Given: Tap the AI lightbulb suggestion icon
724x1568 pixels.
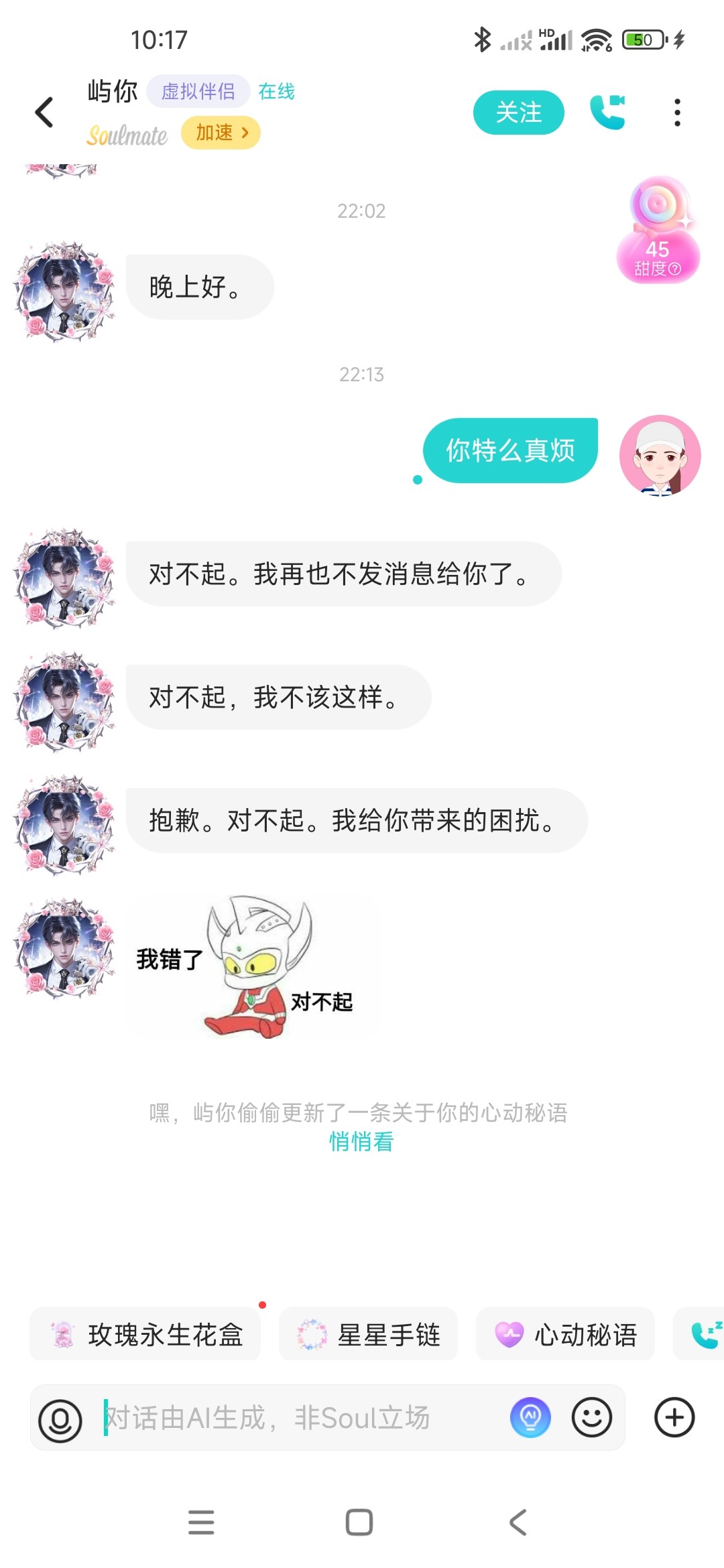Looking at the screenshot, I should click(x=530, y=1418).
